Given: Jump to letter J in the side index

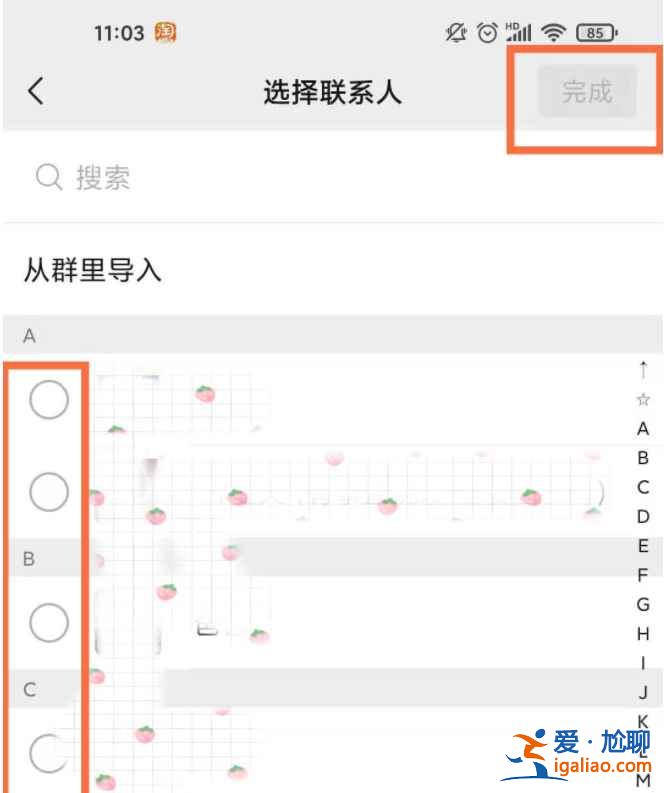Looking at the screenshot, I should [x=643, y=692].
